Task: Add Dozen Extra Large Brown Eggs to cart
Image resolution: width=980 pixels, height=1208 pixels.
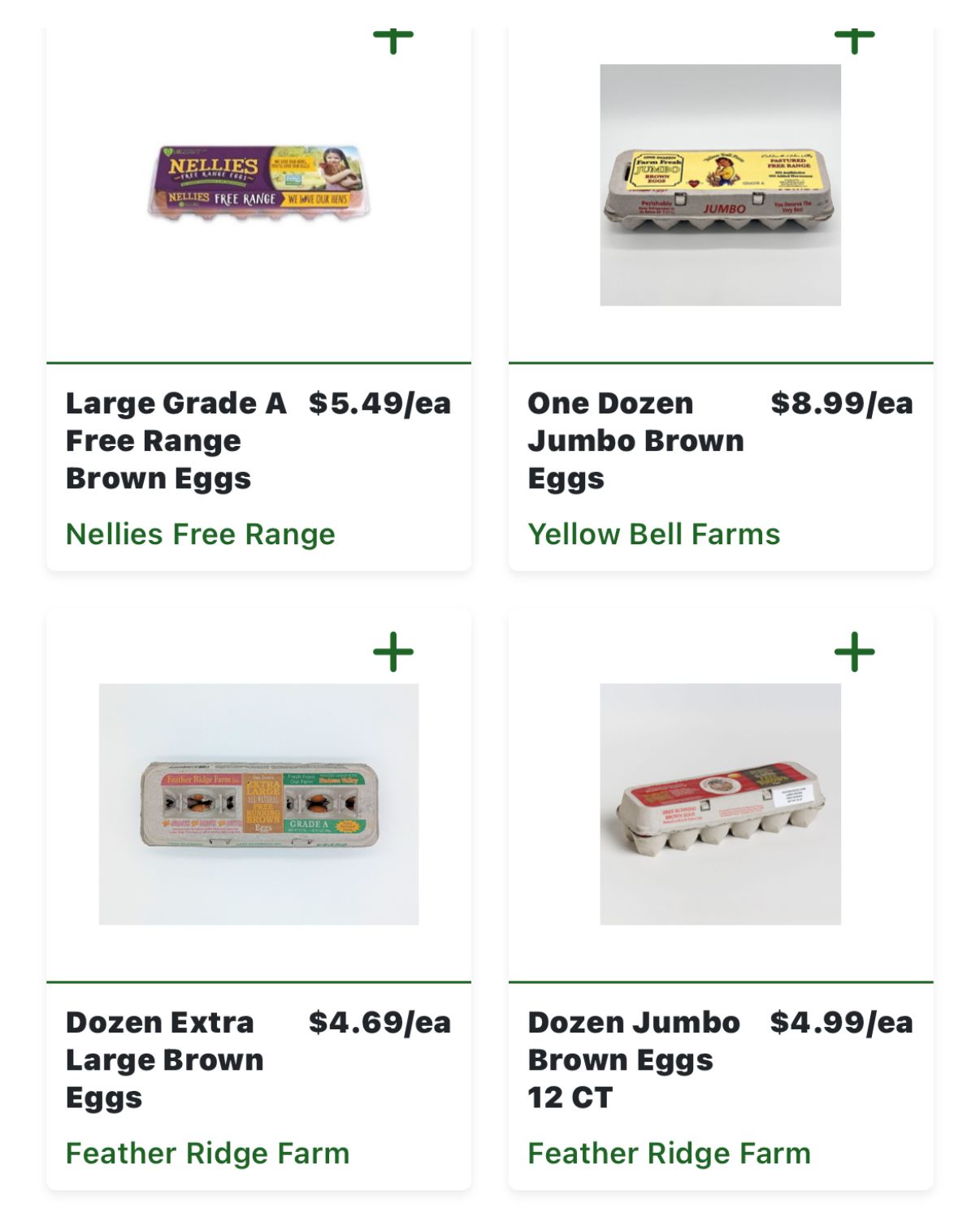Action: [393, 652]
